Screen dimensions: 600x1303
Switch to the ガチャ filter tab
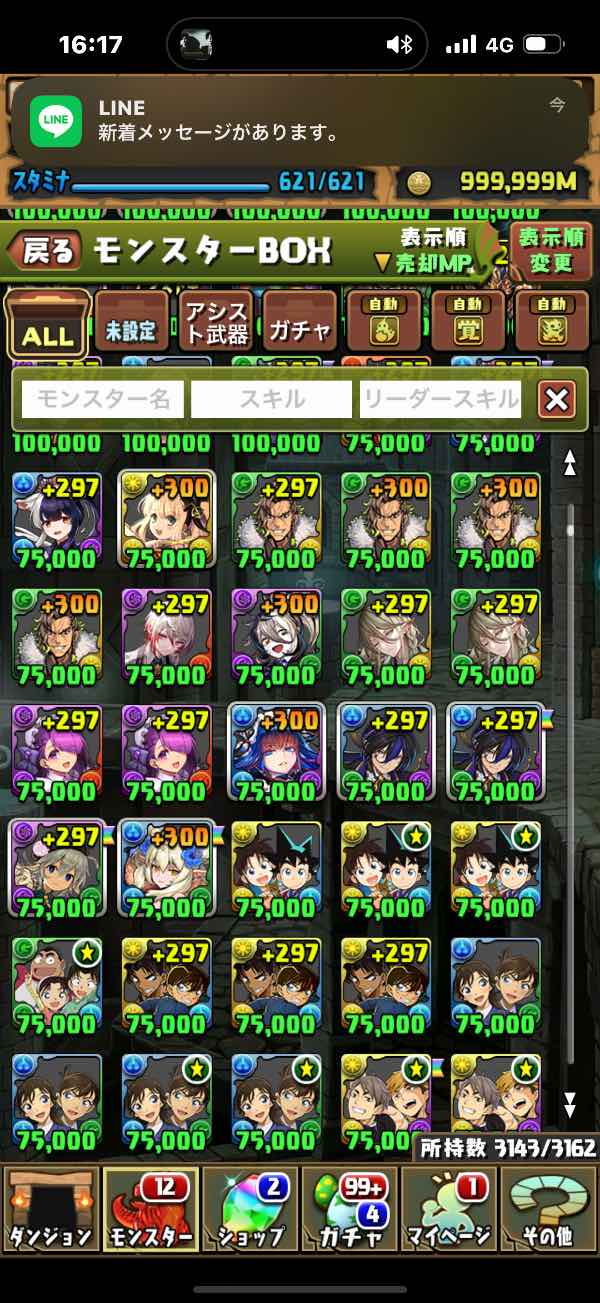click(x=299, y=323)
